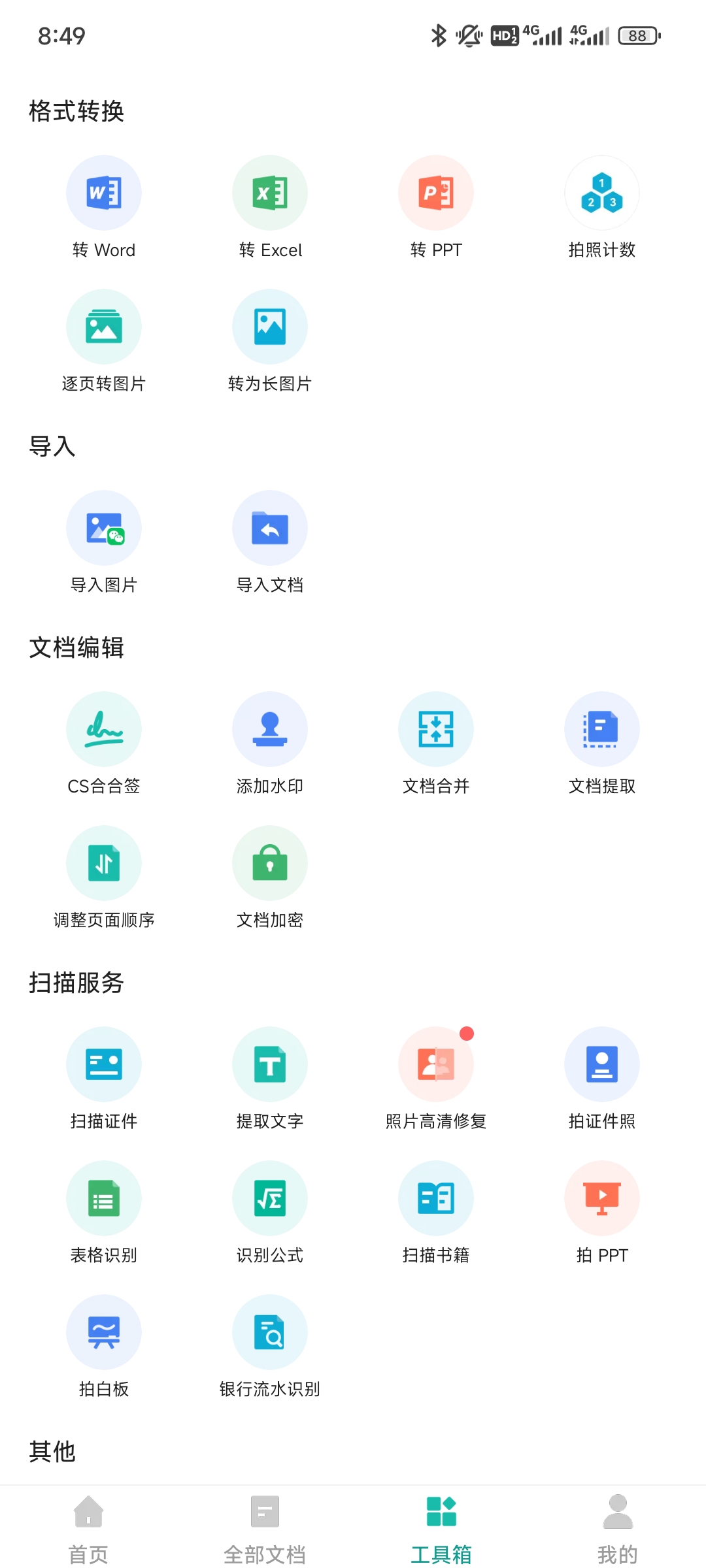This screenshot has height=1568, width=706.
Task: Choose 逐页转图片 option
Action: click(104, 327)
